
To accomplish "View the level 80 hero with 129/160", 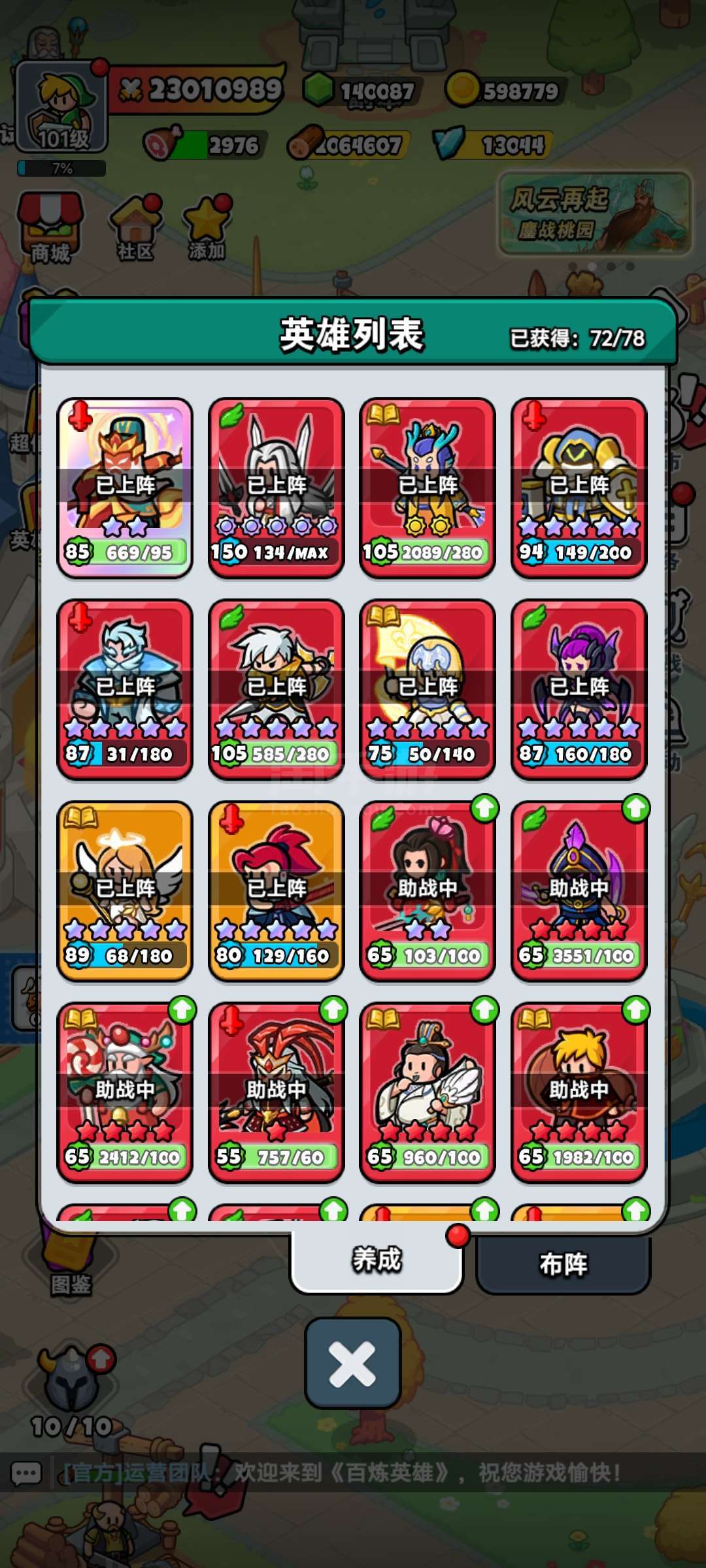I will coord(276,890).
